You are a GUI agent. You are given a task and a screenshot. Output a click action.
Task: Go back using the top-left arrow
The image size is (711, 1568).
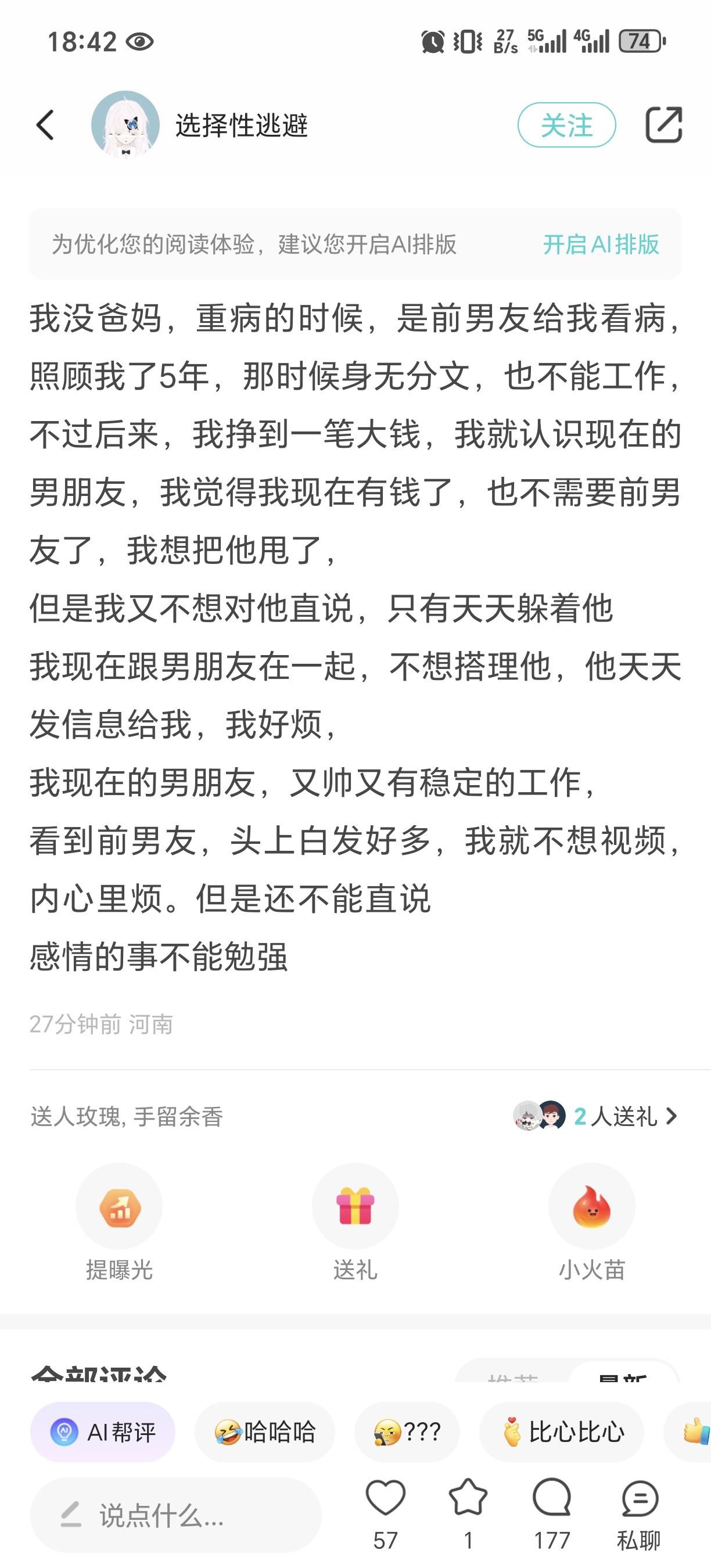[x=46, y=125]
